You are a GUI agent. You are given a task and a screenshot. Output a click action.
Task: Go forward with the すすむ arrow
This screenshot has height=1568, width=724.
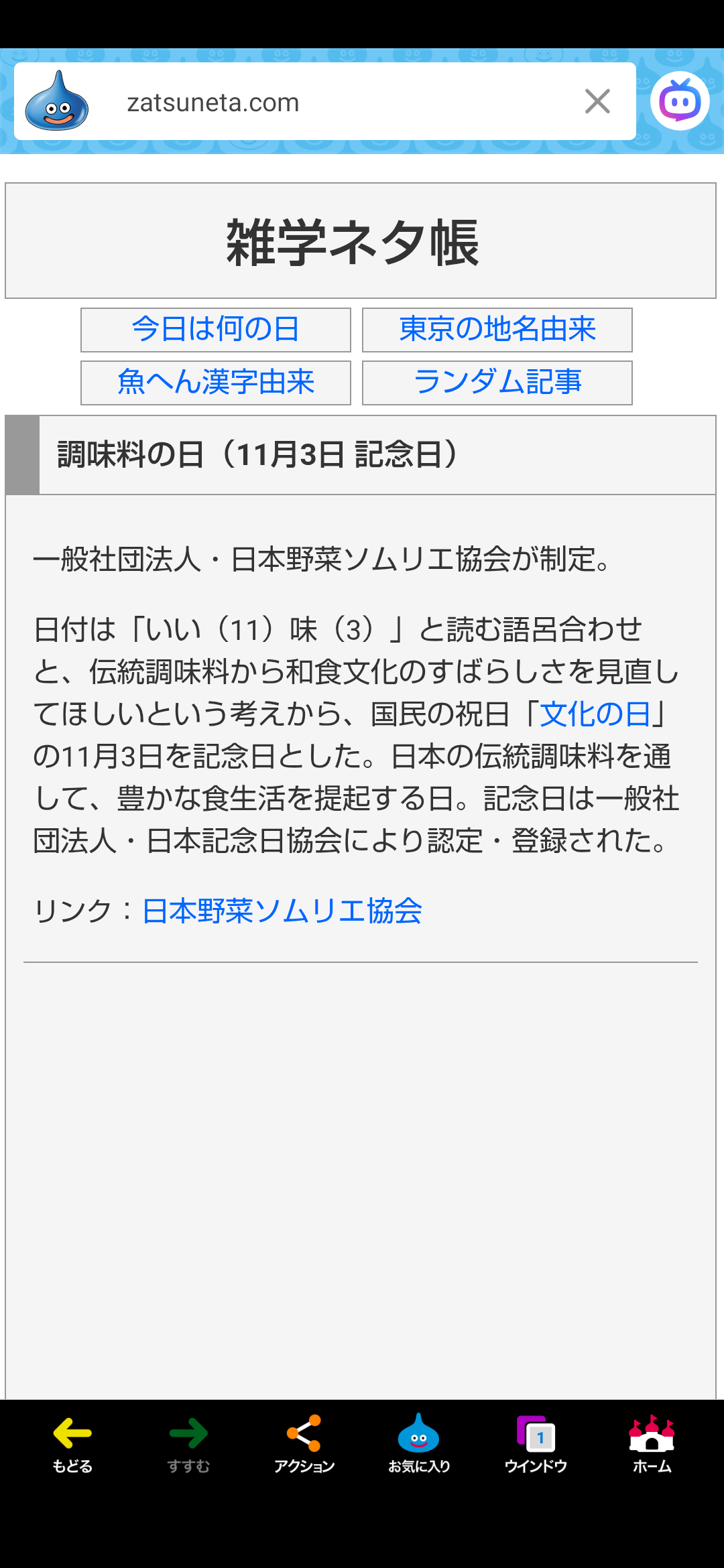(x=188, y=1443)
